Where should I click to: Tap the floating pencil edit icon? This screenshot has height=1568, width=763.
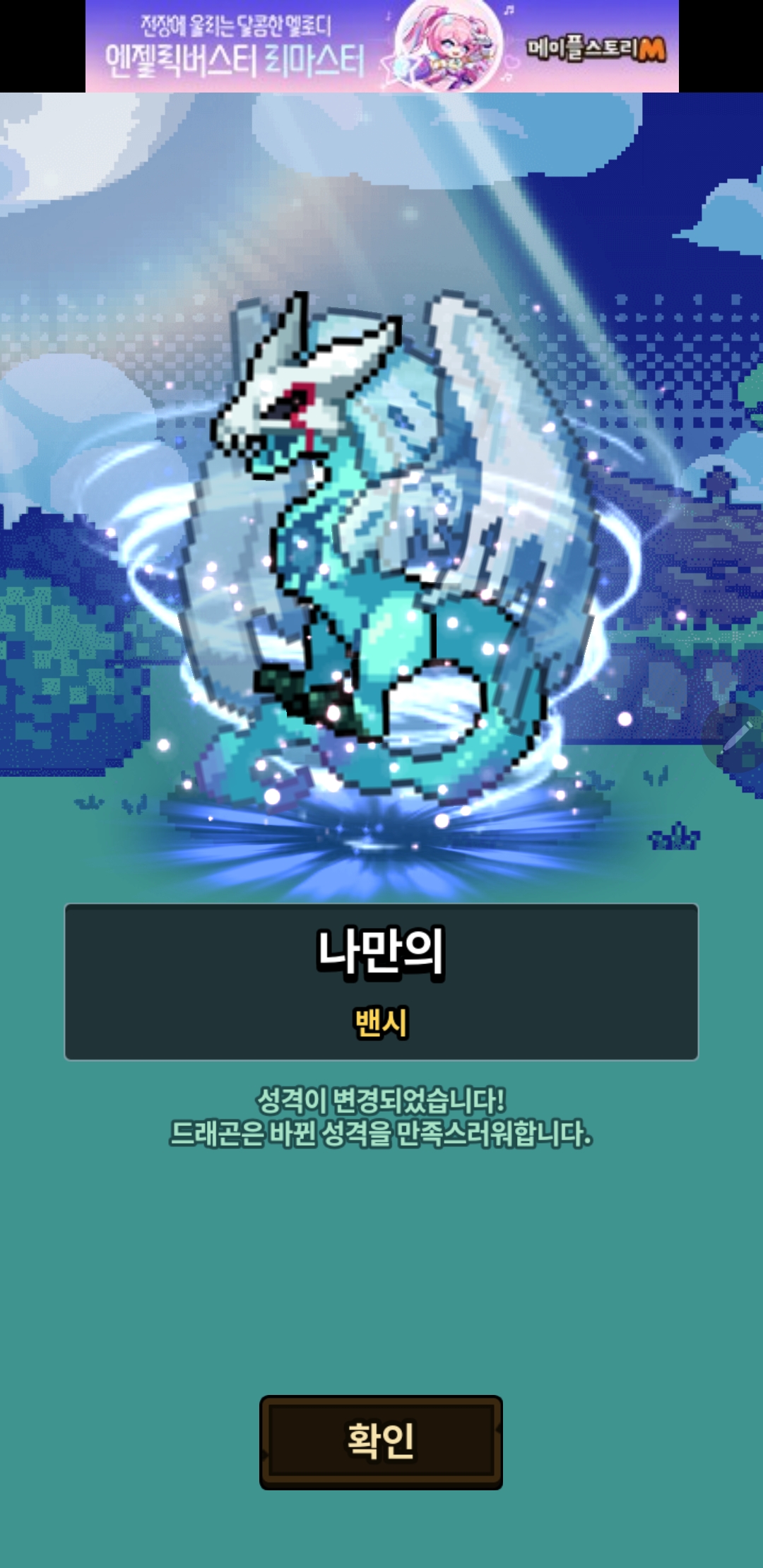(x=737, y=737)
